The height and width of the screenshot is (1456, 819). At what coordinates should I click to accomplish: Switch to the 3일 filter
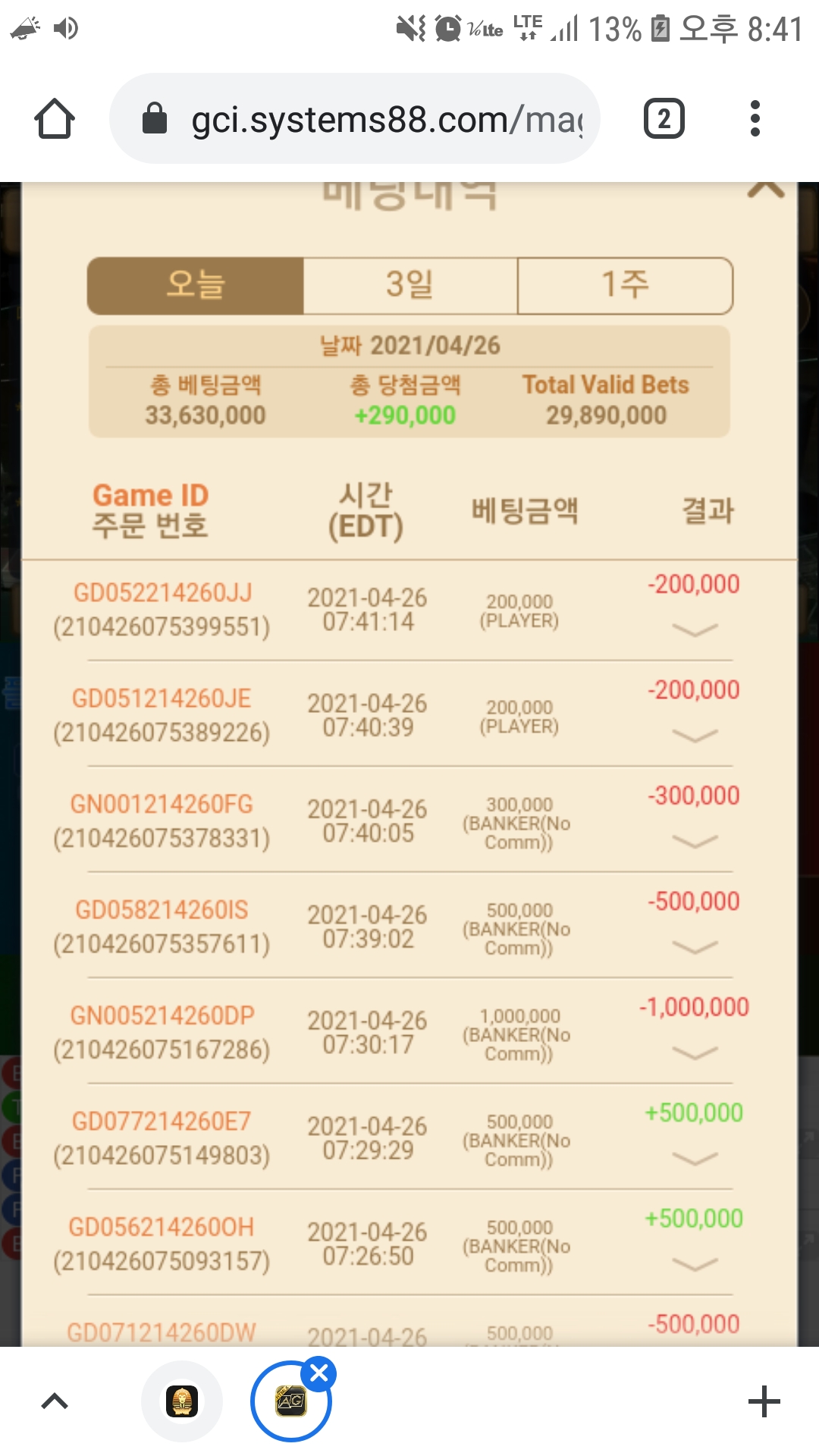[x=409, y=285]
